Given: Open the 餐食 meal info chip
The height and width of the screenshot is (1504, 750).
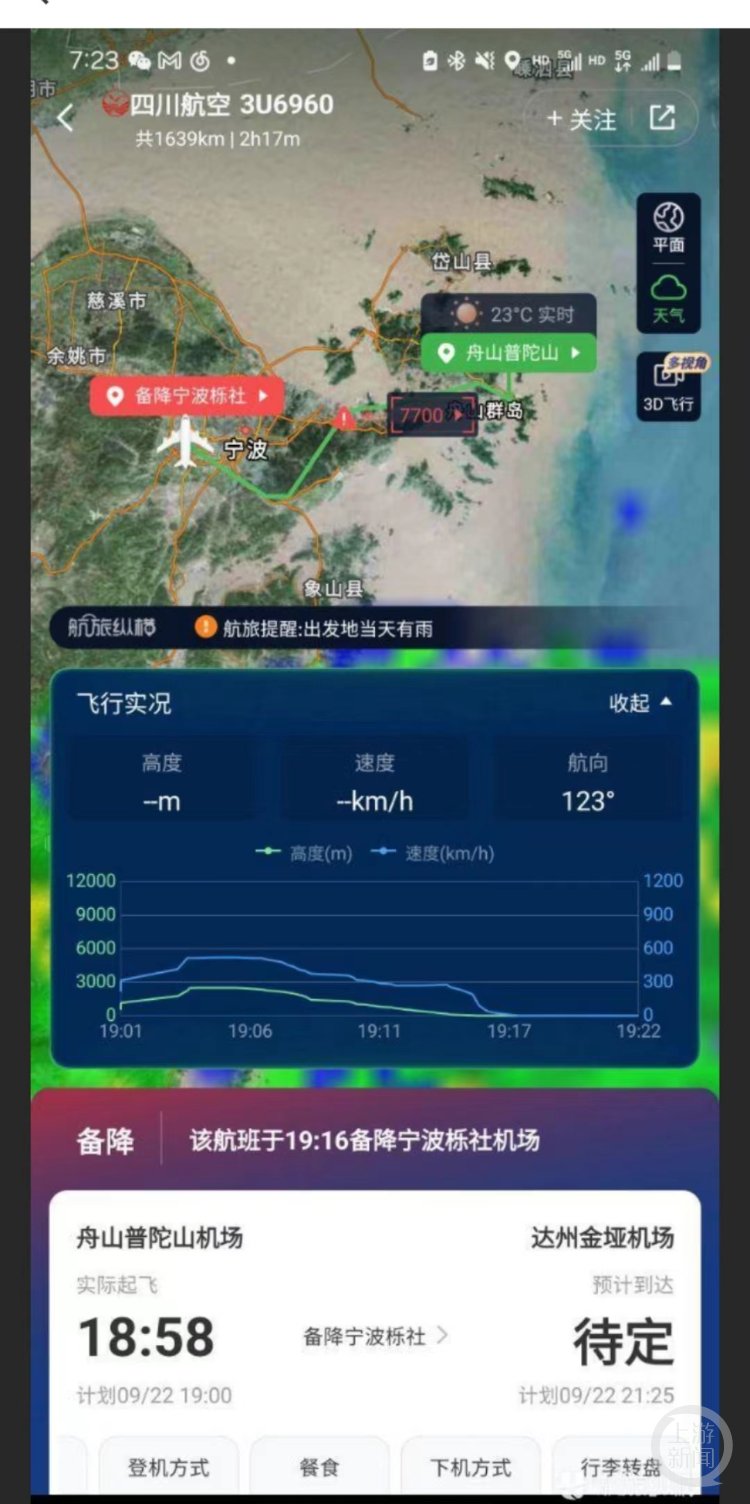Looking at the screenshot, I should point(319,1468).
